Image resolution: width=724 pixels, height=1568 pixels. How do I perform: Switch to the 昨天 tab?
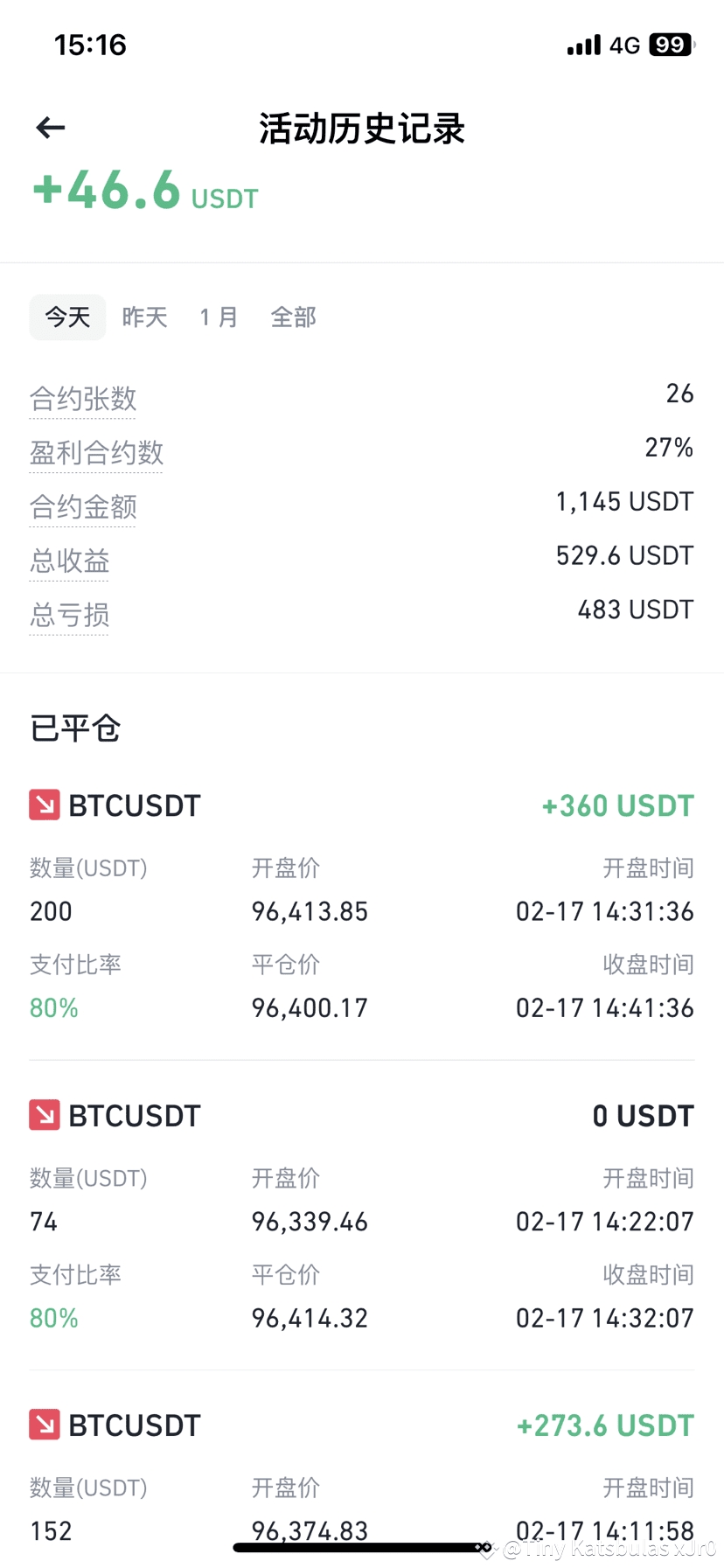click(x=144, y=317)
